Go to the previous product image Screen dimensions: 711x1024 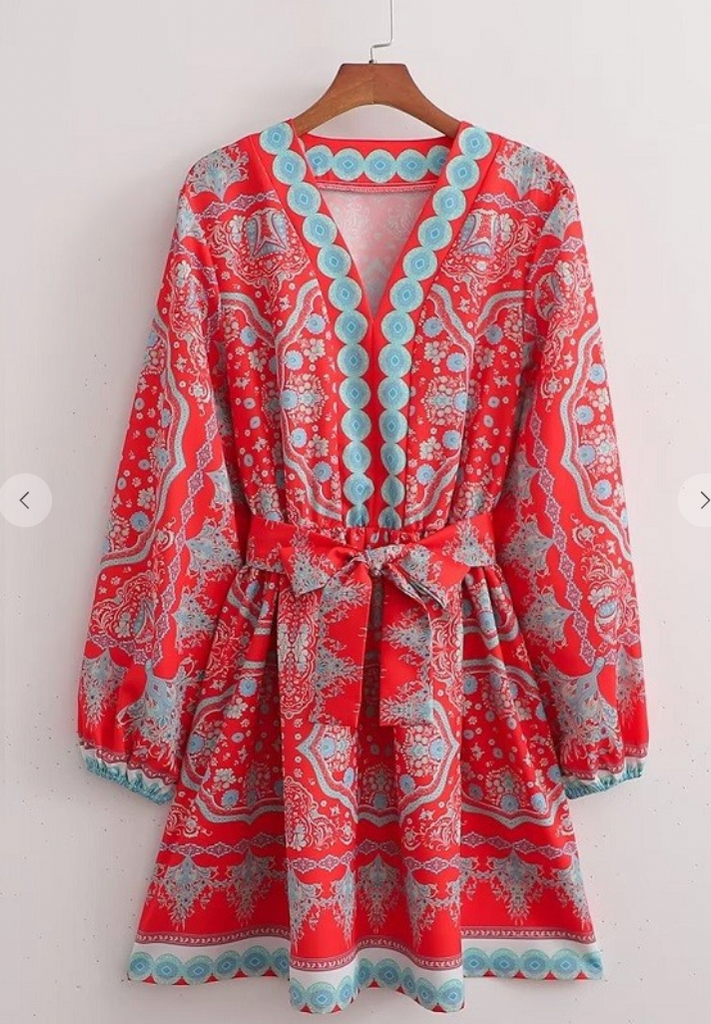click(24, 500)
